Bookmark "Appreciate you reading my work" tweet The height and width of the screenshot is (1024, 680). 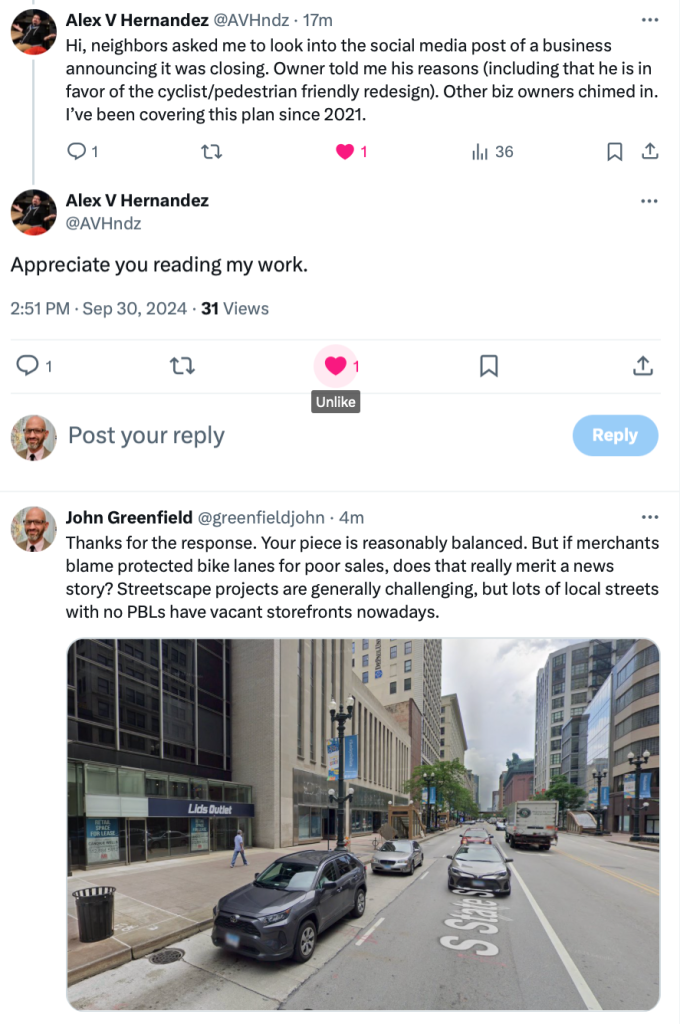pos(489,366)
